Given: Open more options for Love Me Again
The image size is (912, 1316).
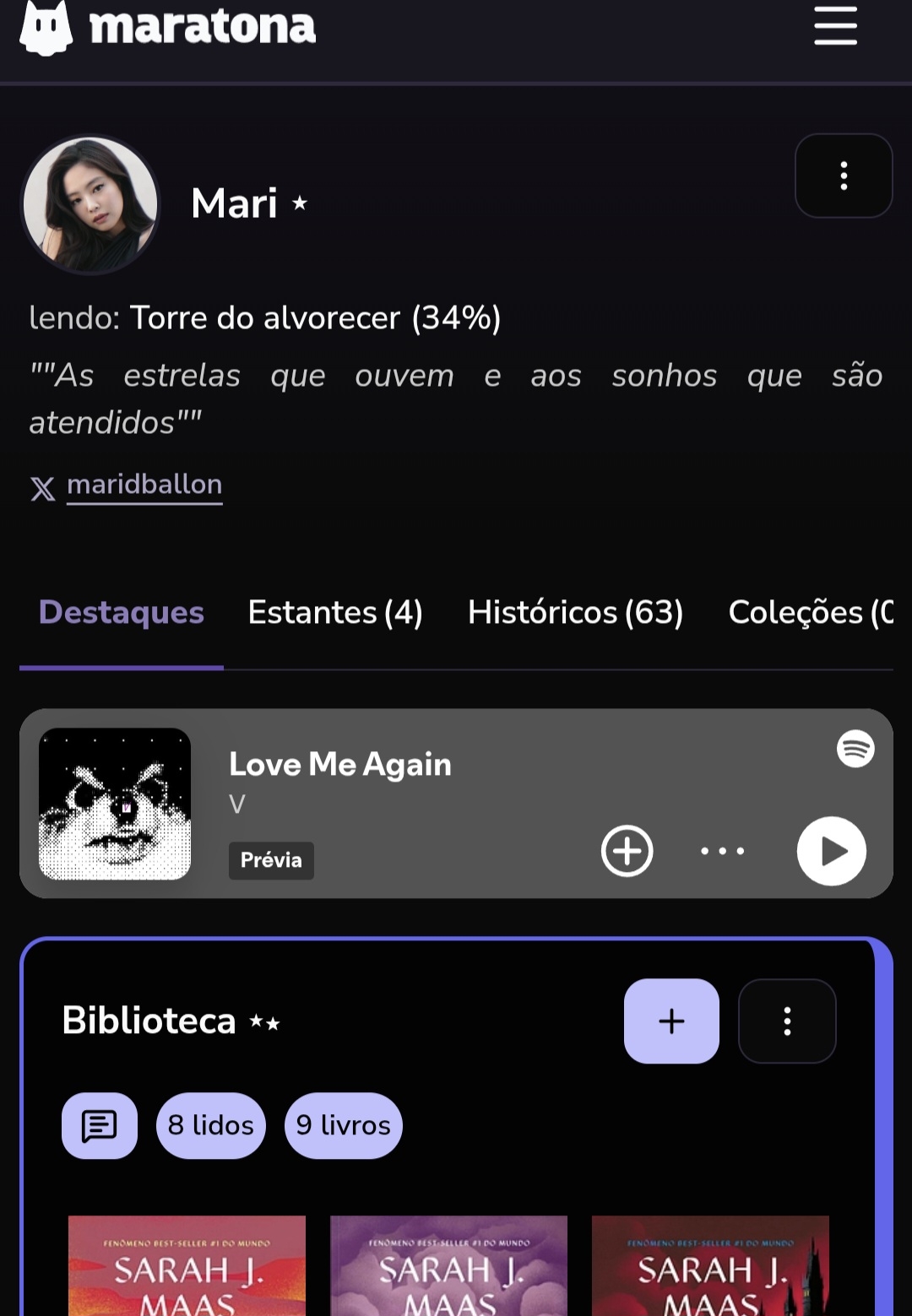Looking at the screenshot, I should pyautogui.click(x=723, y=851).
